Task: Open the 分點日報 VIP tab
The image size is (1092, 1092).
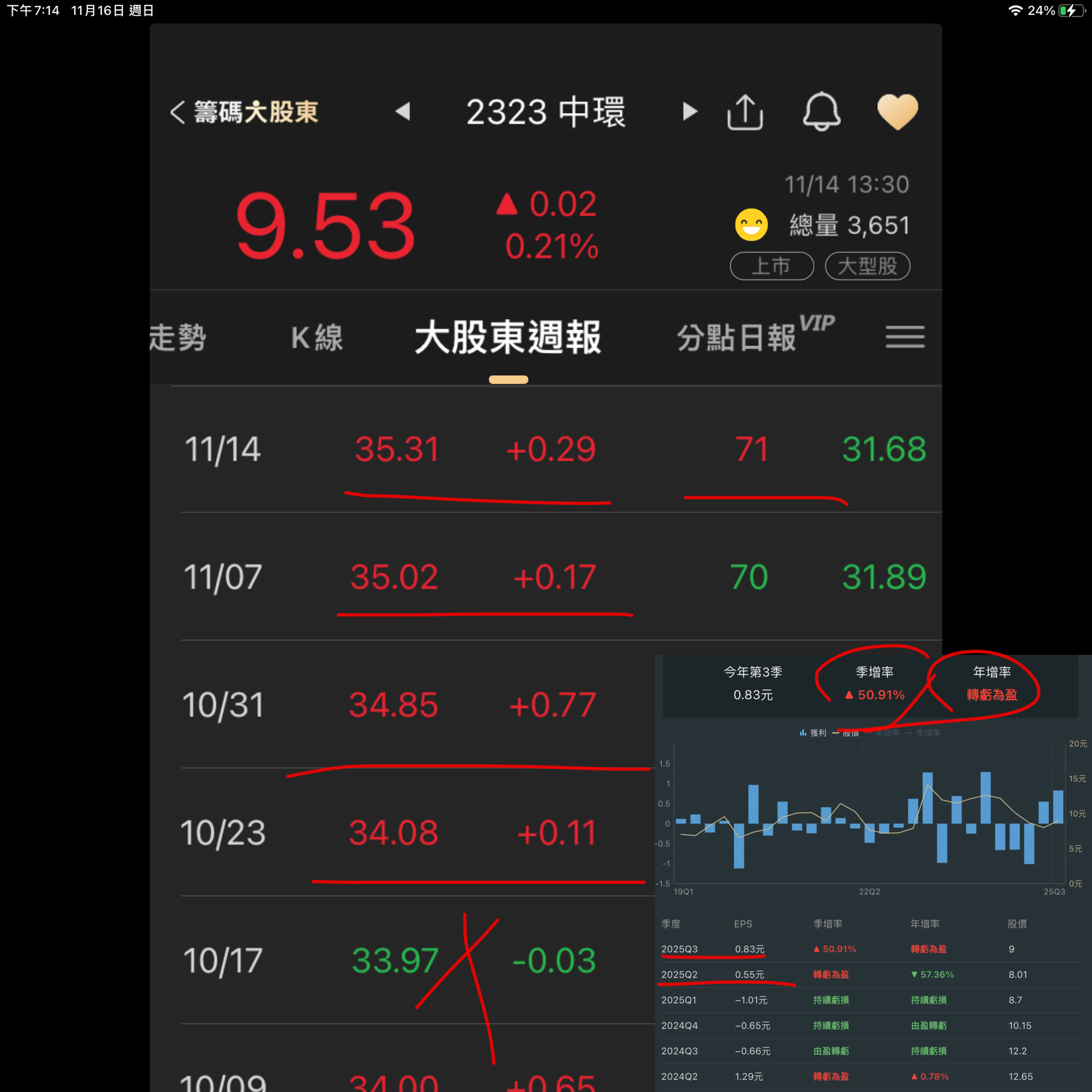Action: (756, 335)
